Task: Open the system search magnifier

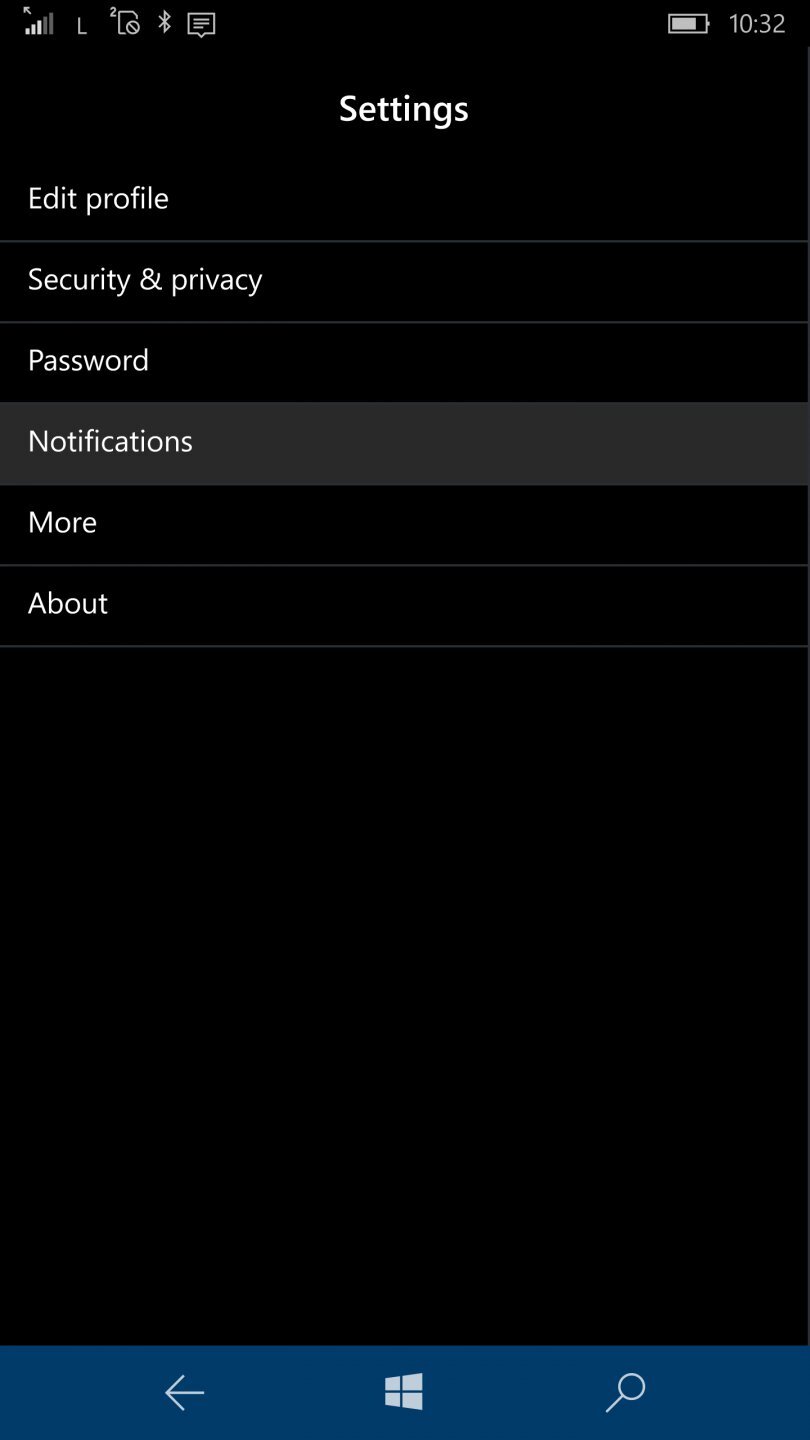Action: [x=625, y=1392]
